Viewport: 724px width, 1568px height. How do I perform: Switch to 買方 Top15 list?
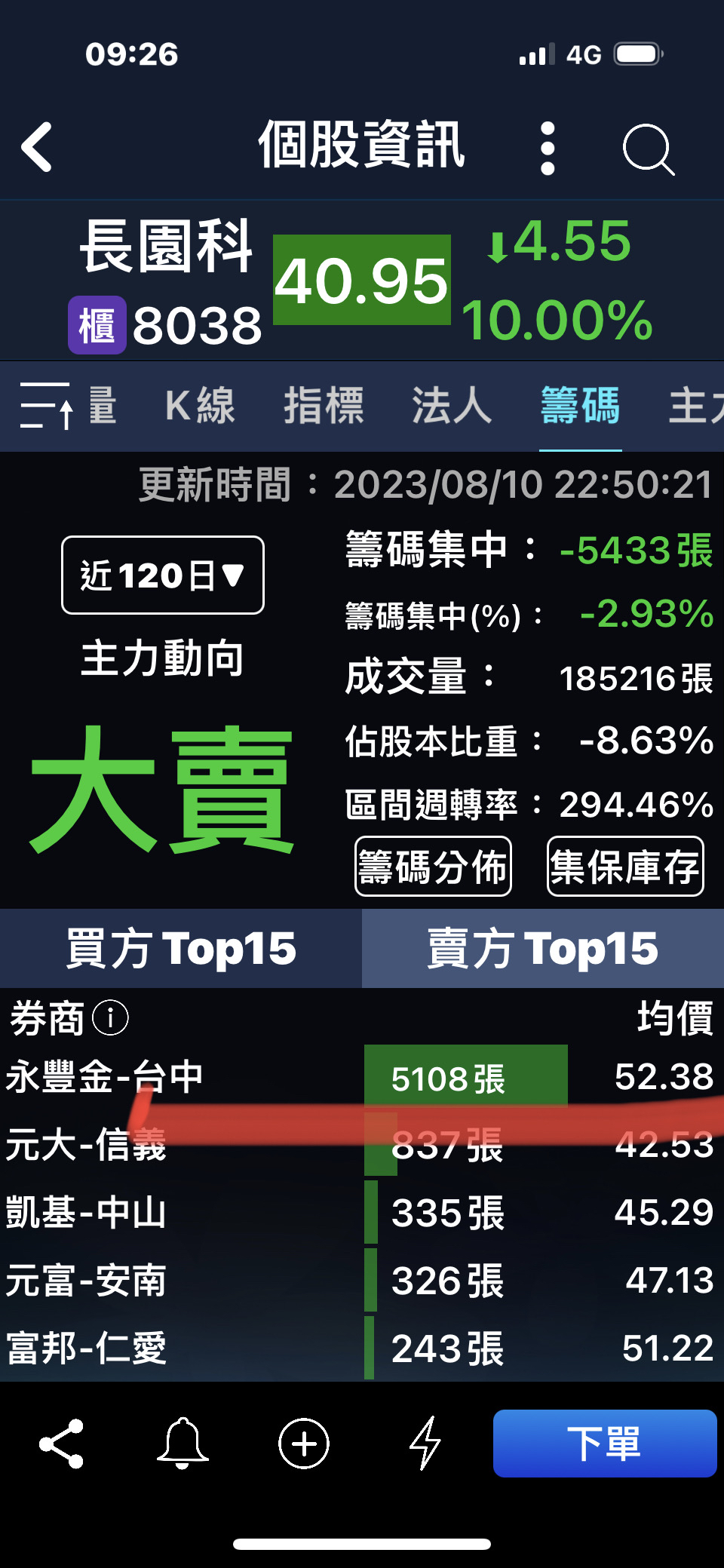181,949
